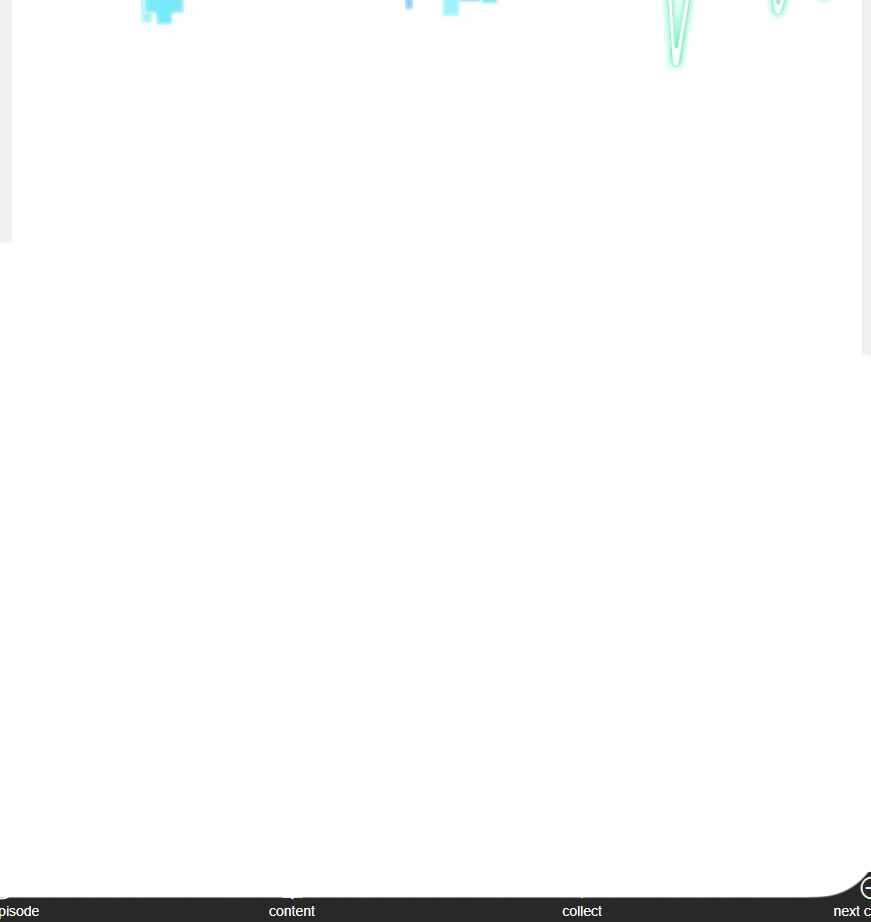Open the content list

click(x=291, y=911)
